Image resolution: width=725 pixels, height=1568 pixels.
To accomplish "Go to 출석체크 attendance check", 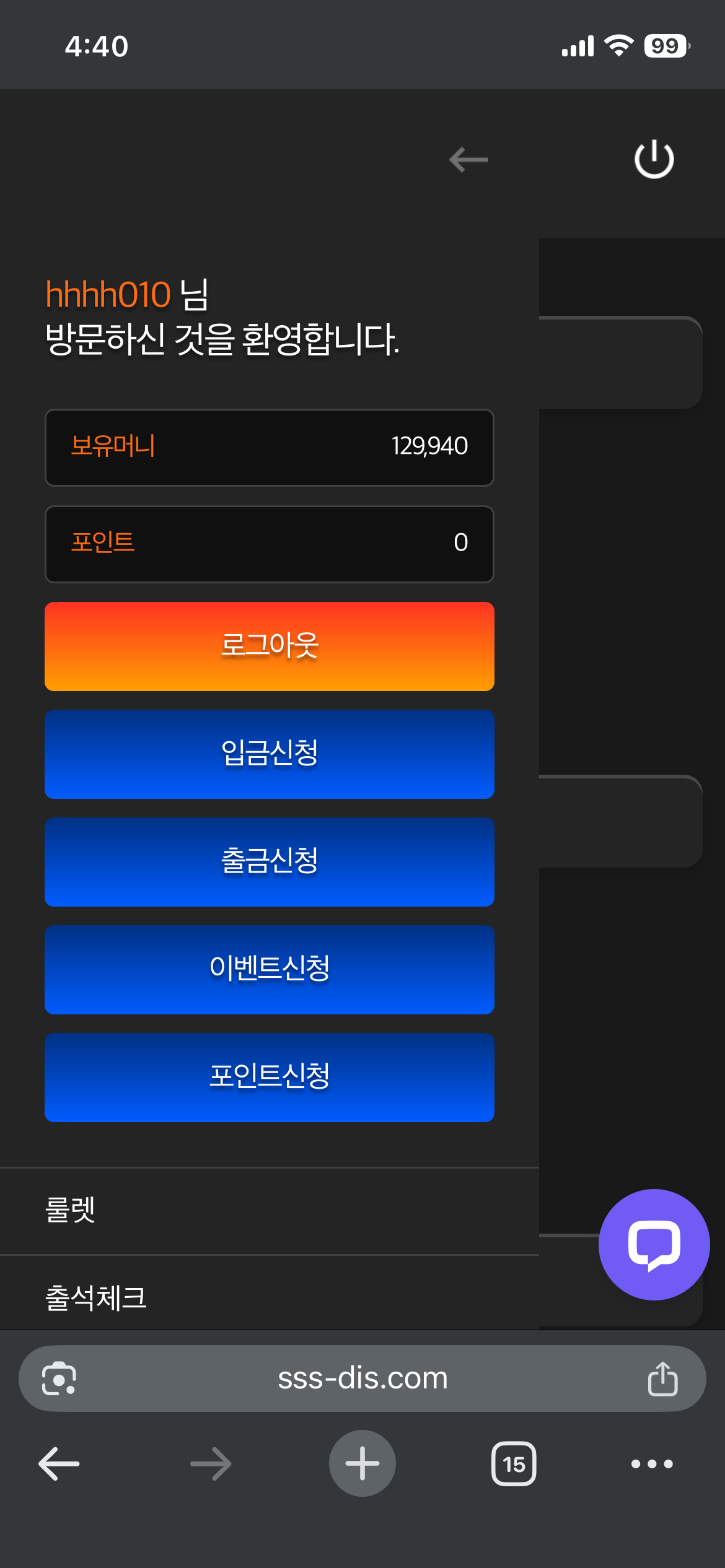I will 96,1298.
